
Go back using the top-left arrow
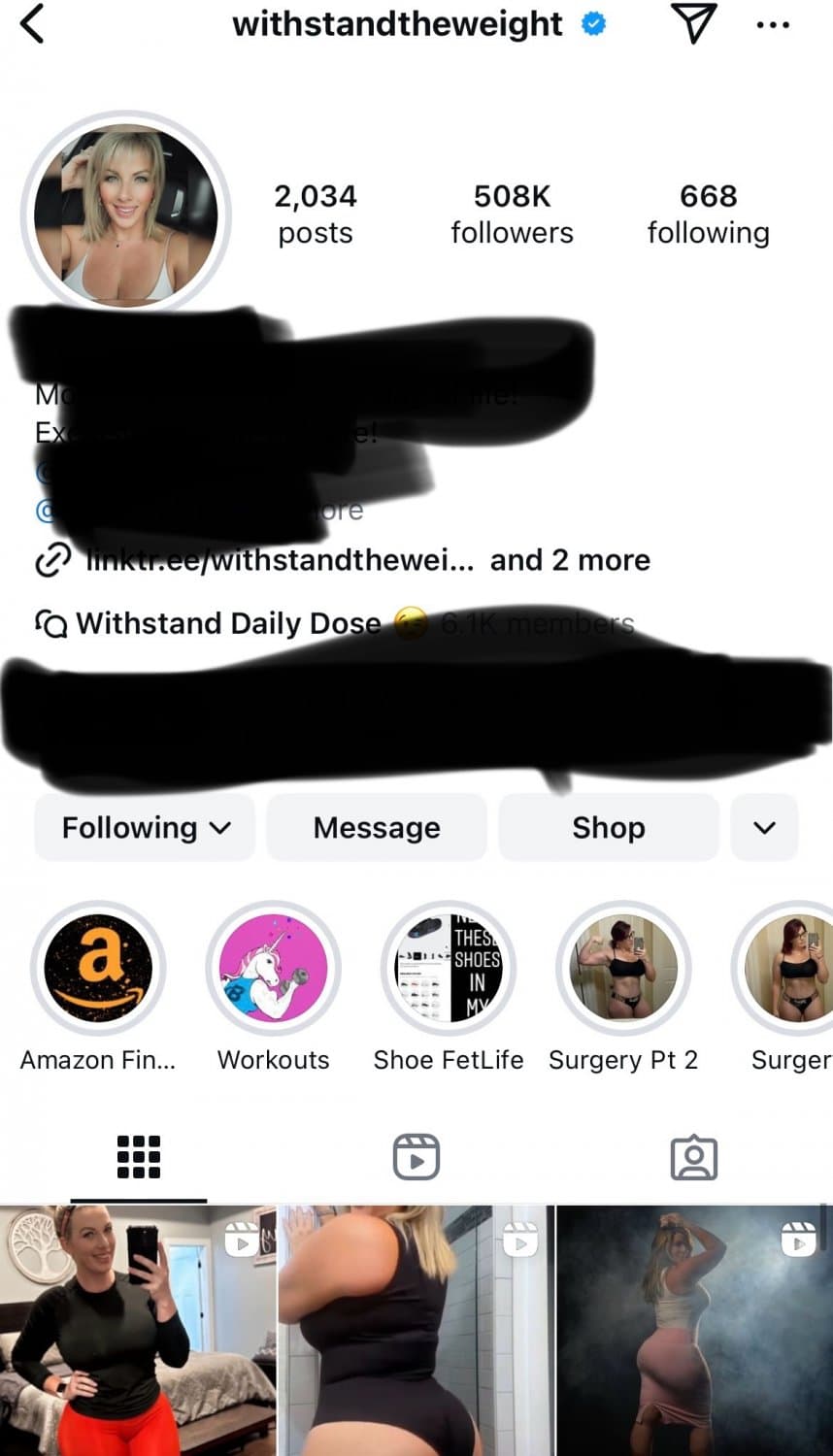tap(32, 23)
